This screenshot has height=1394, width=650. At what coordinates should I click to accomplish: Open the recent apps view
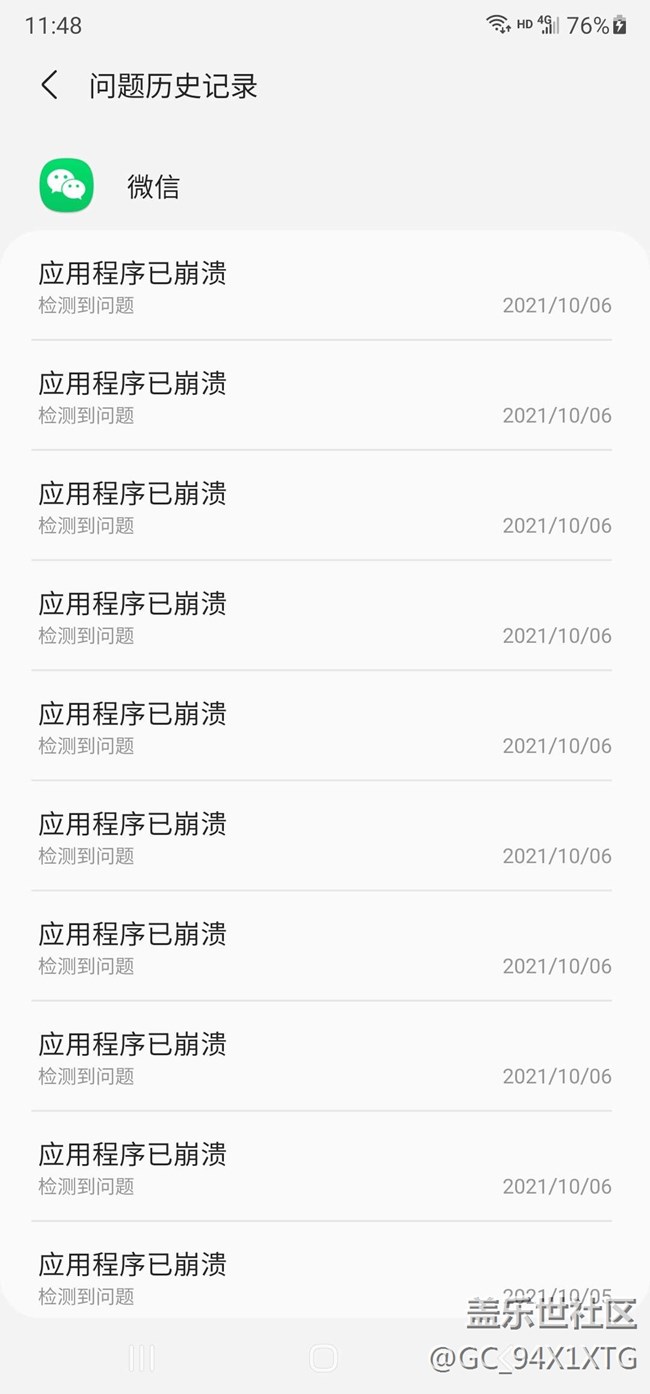tap(142, 1357)
